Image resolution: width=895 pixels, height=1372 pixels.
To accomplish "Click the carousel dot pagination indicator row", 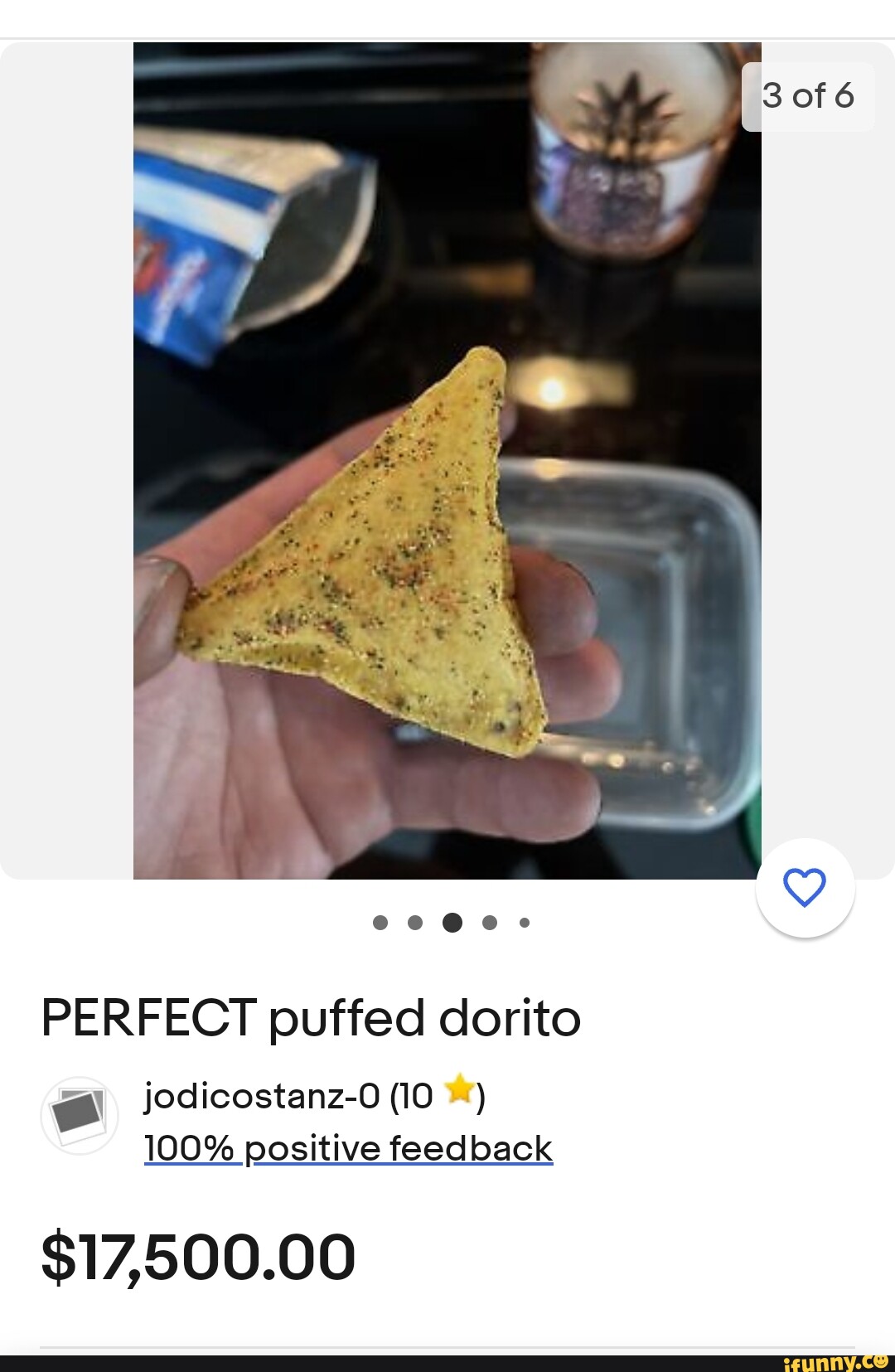I will (452, 923).
